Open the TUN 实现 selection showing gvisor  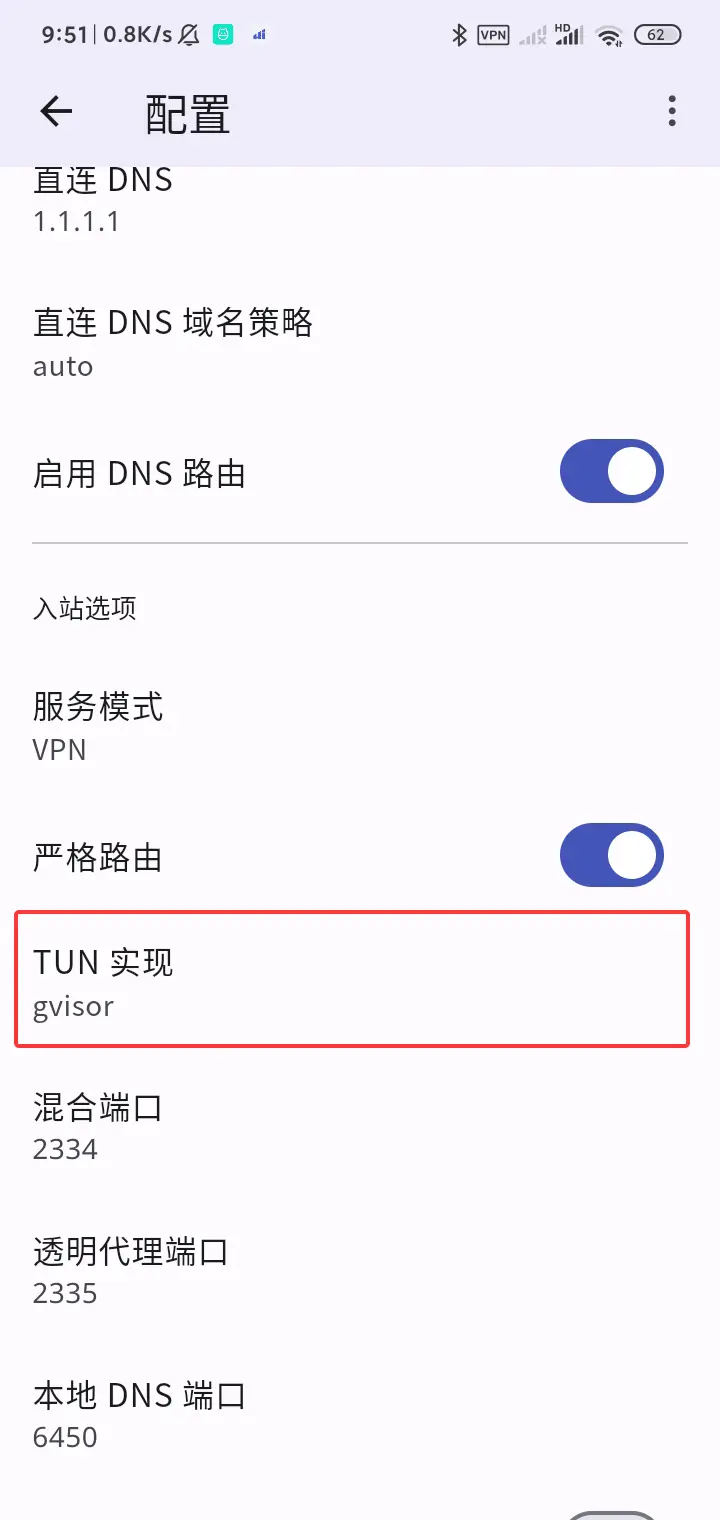pyautogui.click(x=350, y=980)
